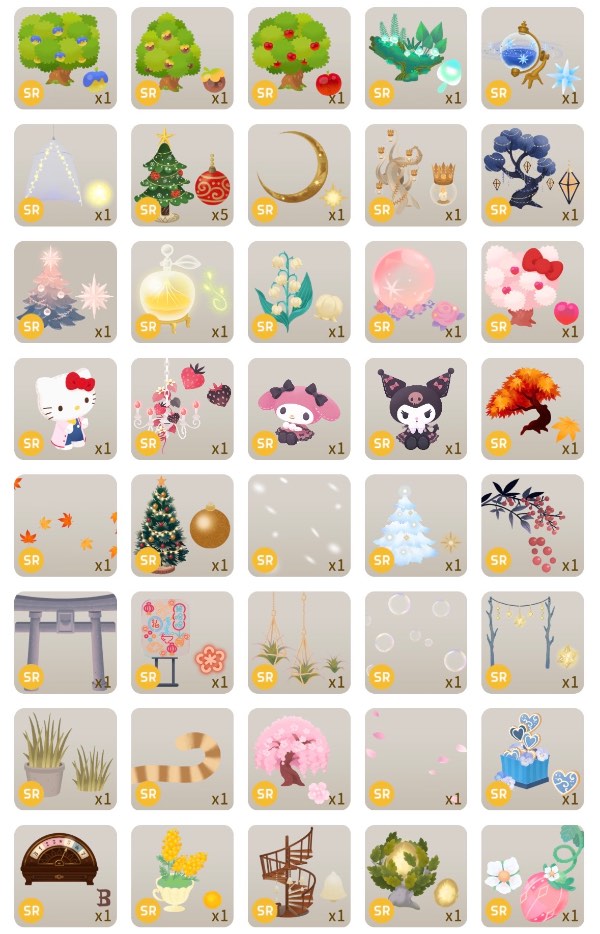Viewport: 600px width, 934px height.
Task: Select the floating soap bubbles item
Action: click(x=416, y=642)
